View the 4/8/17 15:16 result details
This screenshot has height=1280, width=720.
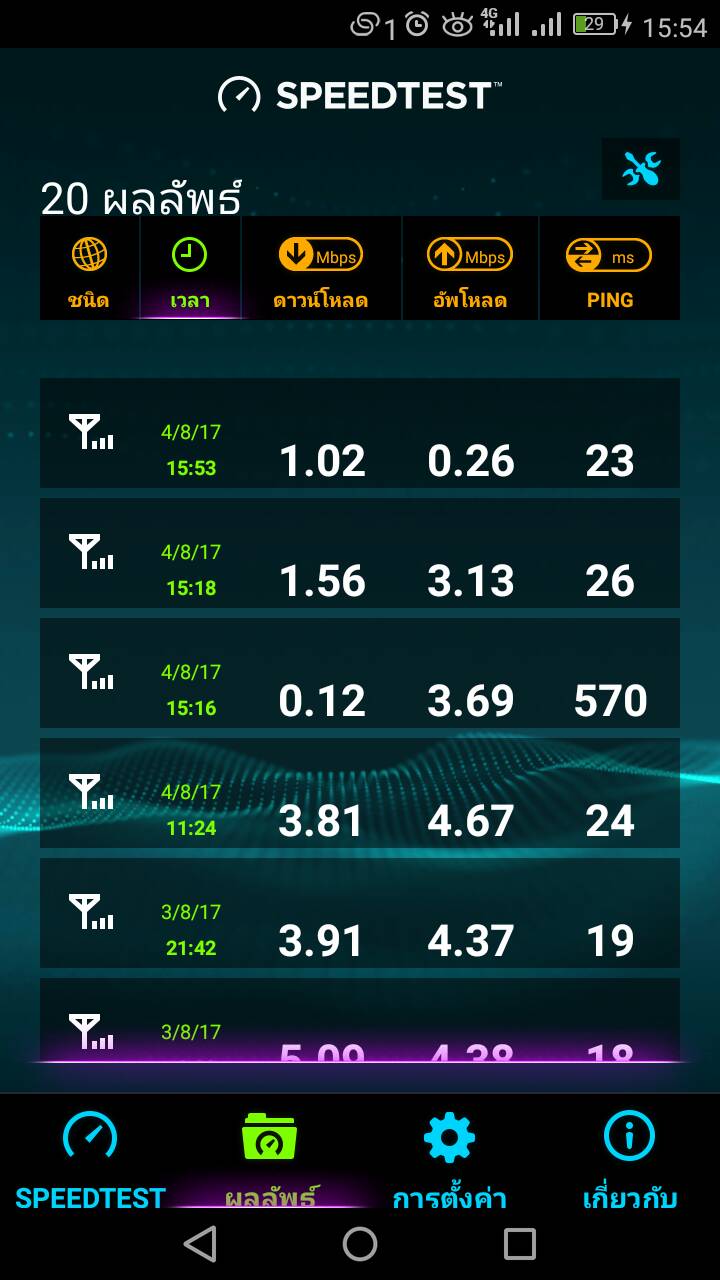(360, 673)
